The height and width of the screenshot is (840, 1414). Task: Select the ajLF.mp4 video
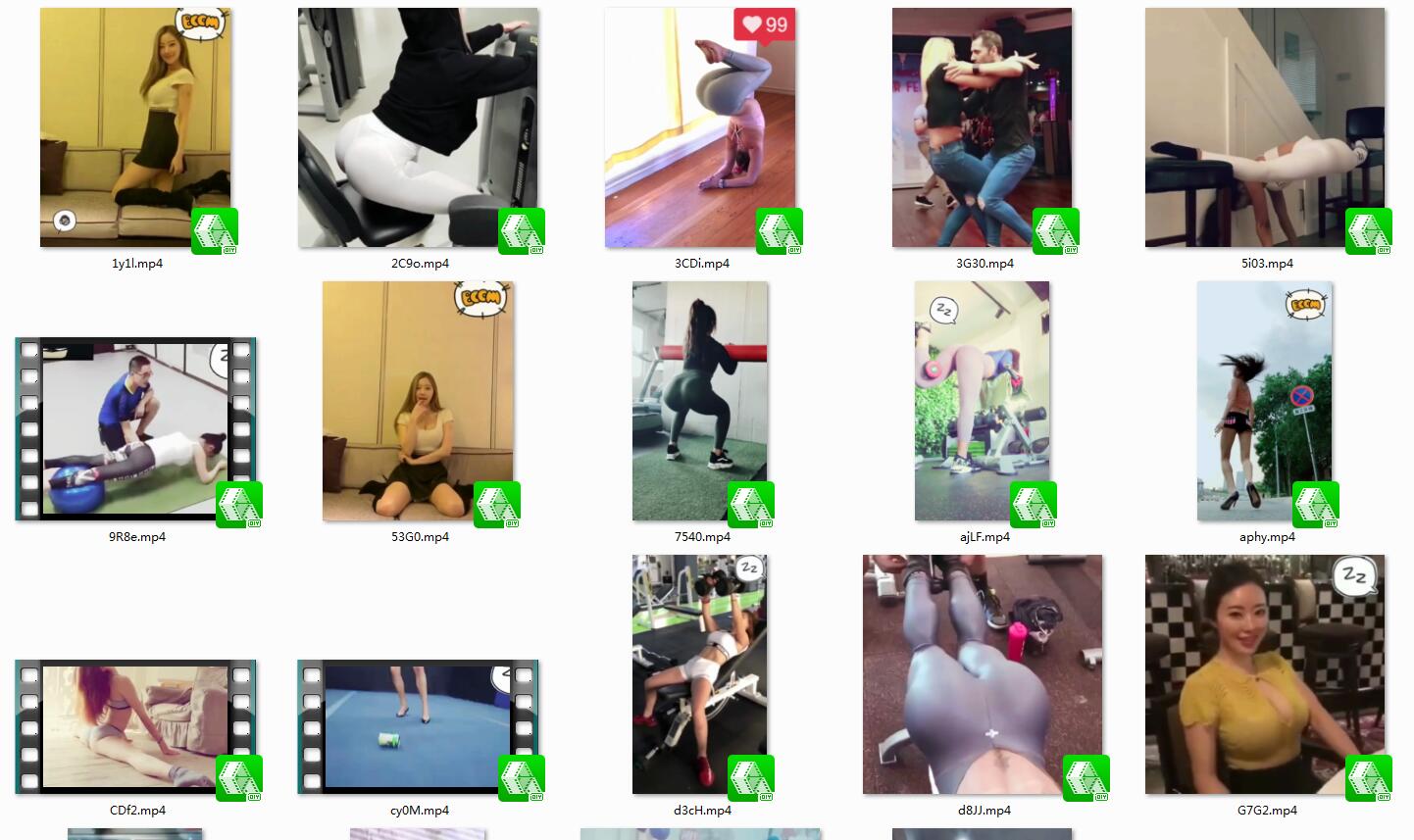pos(982,401)
